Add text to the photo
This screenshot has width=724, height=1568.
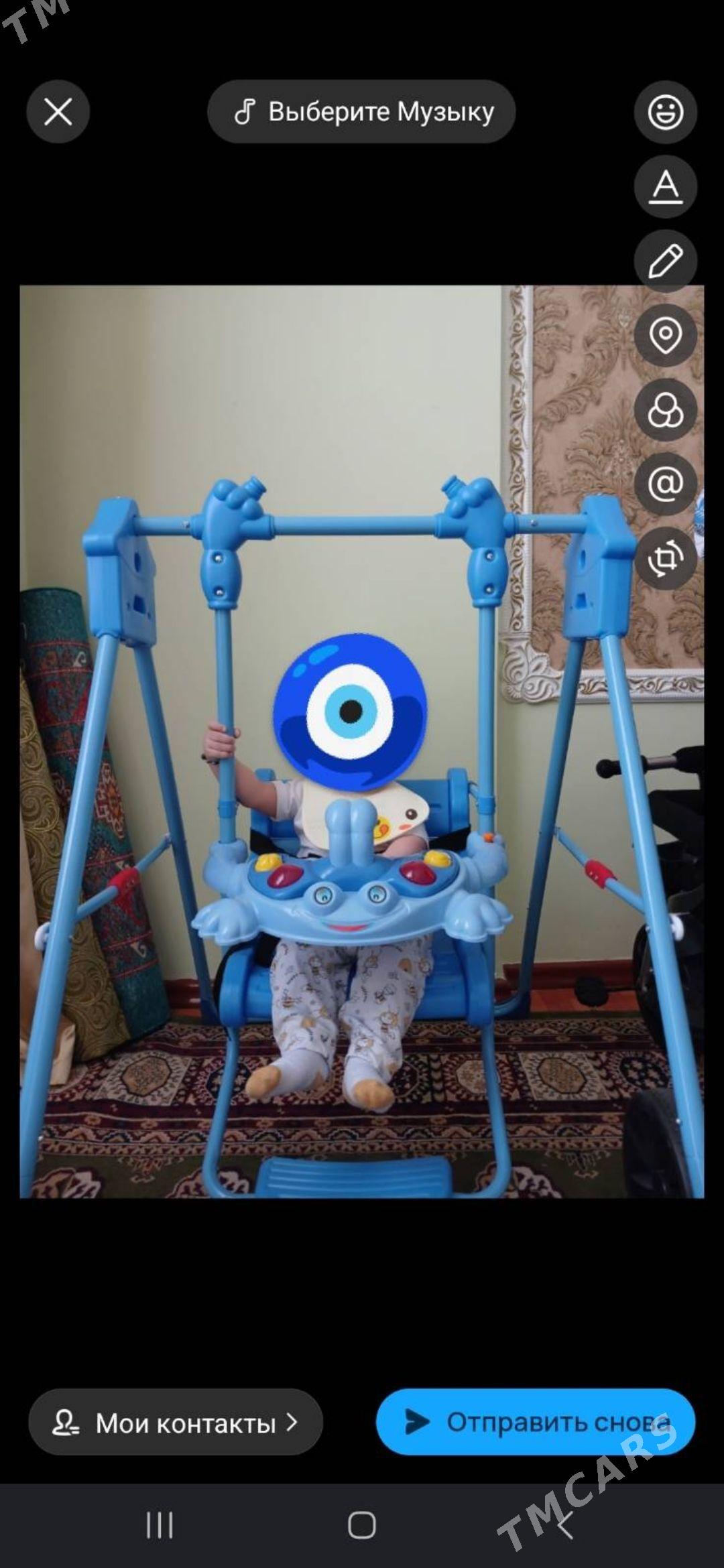665,186
